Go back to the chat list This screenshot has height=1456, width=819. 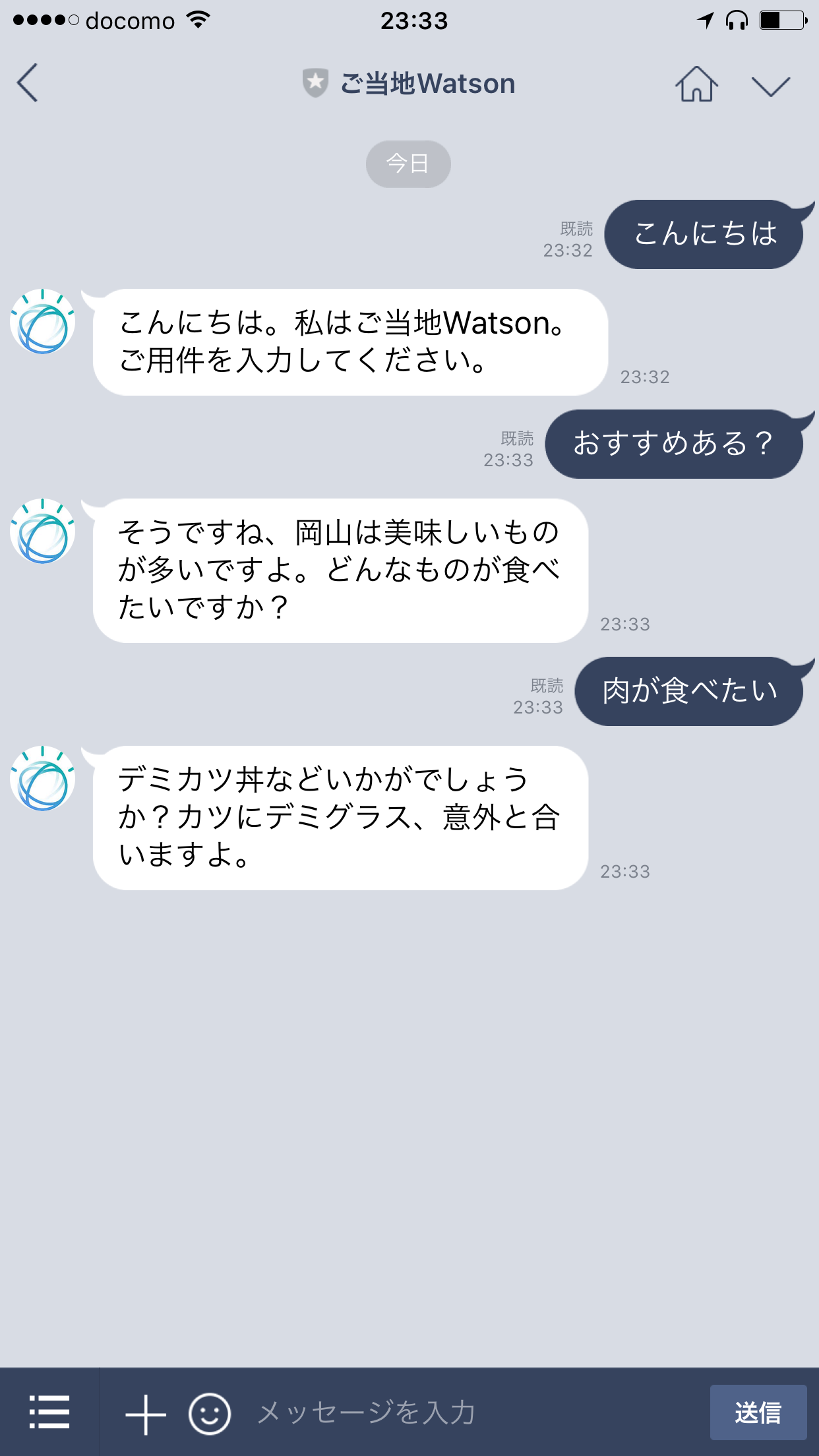[x=28, y=83]
